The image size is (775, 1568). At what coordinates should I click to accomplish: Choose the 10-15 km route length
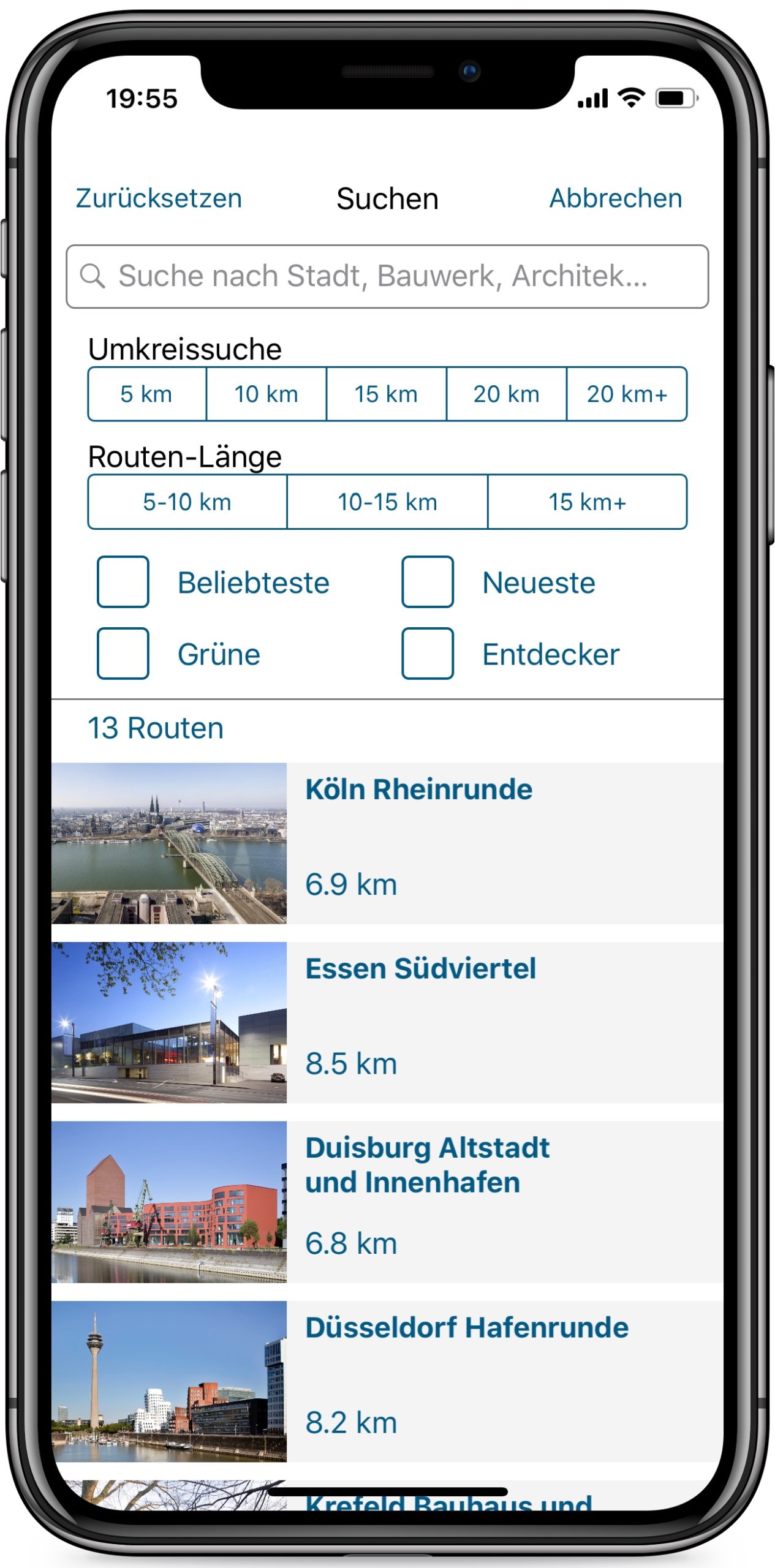387,502
